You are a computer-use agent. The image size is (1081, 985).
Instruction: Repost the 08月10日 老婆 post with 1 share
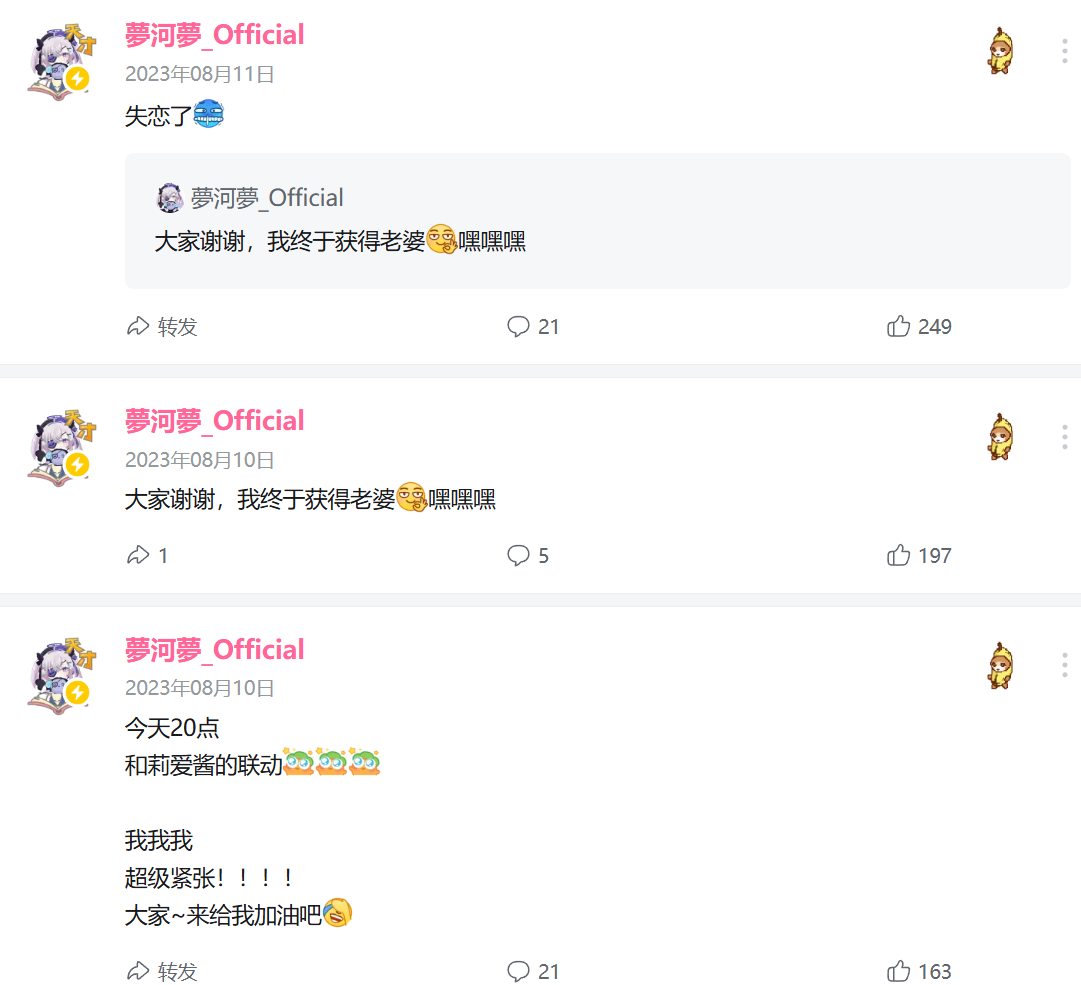pyautogui.click(x=147, y=556)
